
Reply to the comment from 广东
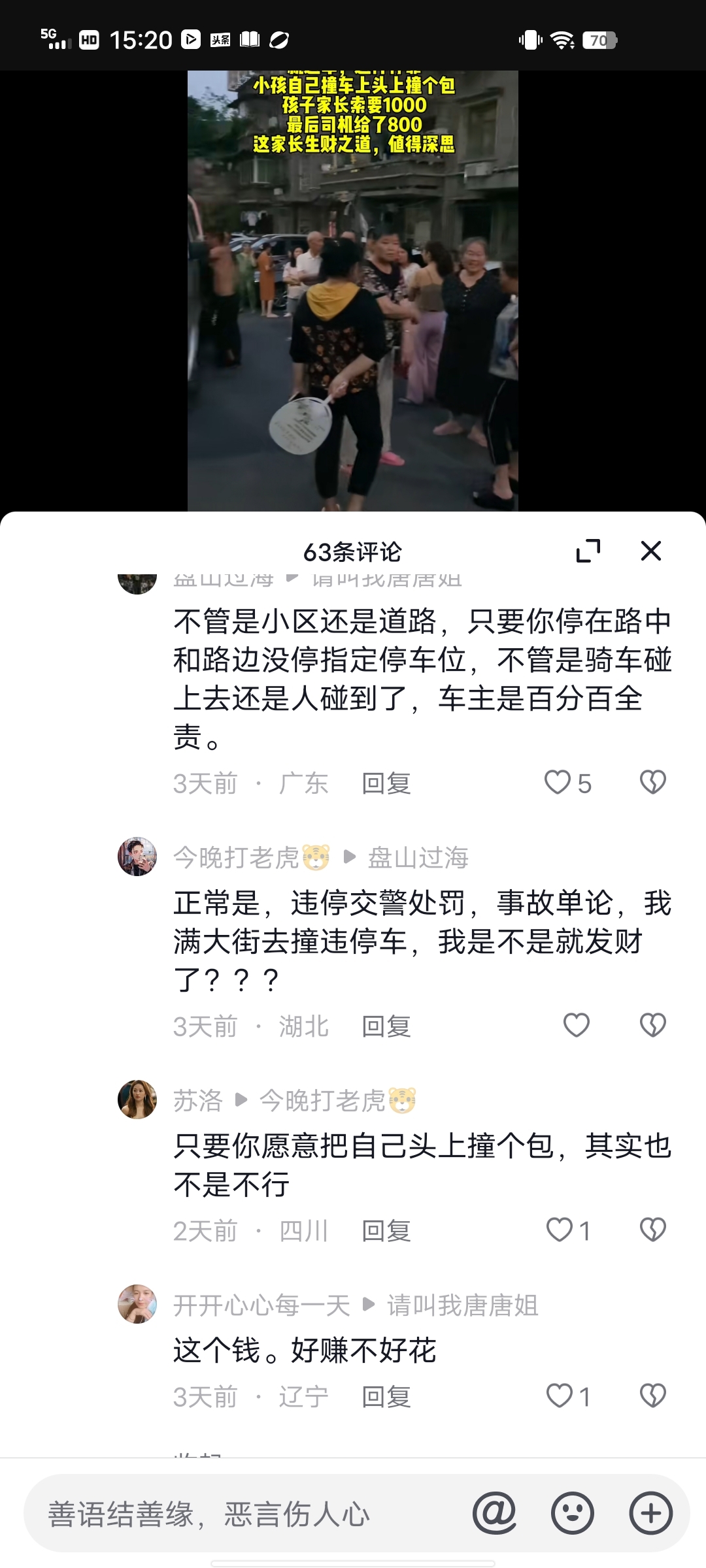click(x=386, y=783)
